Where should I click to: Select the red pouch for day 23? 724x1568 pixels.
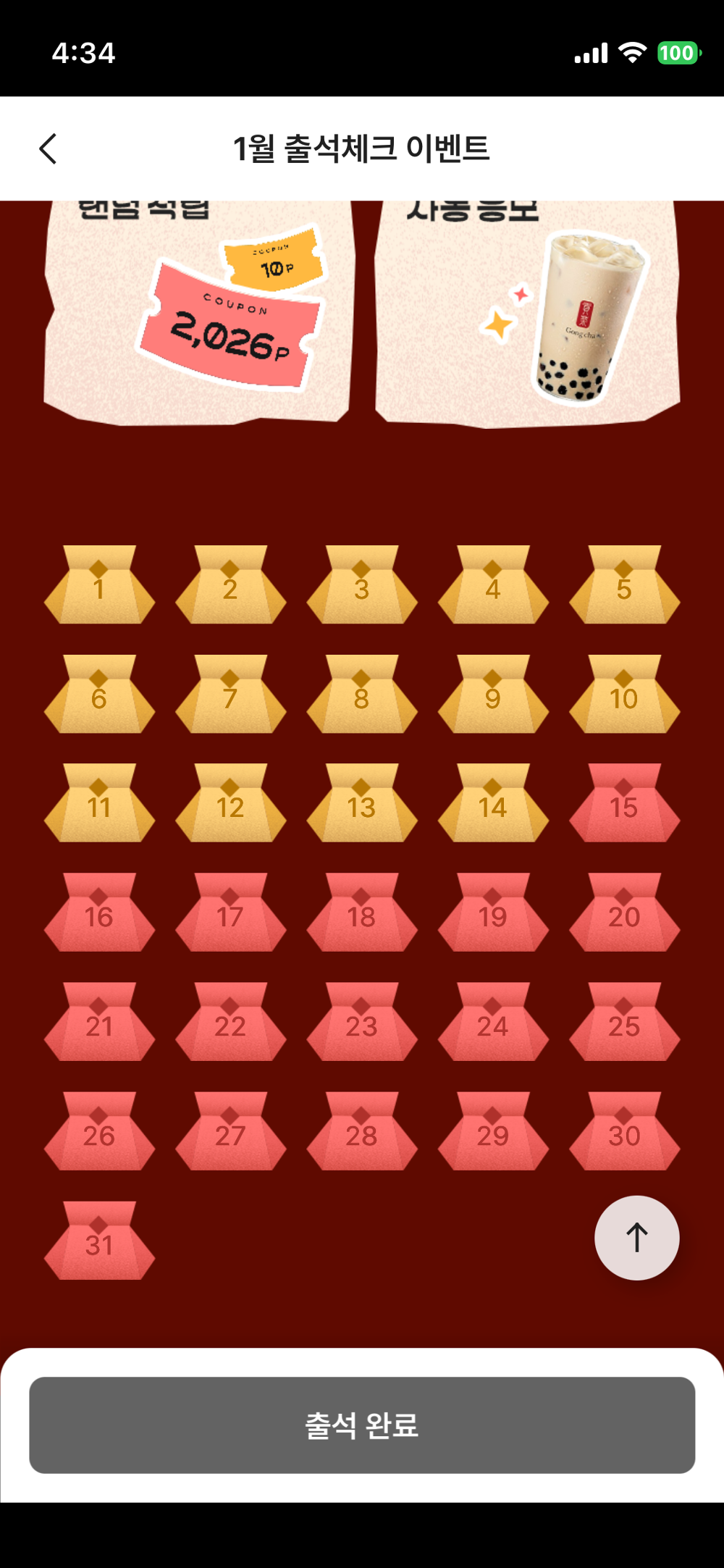361,1023
